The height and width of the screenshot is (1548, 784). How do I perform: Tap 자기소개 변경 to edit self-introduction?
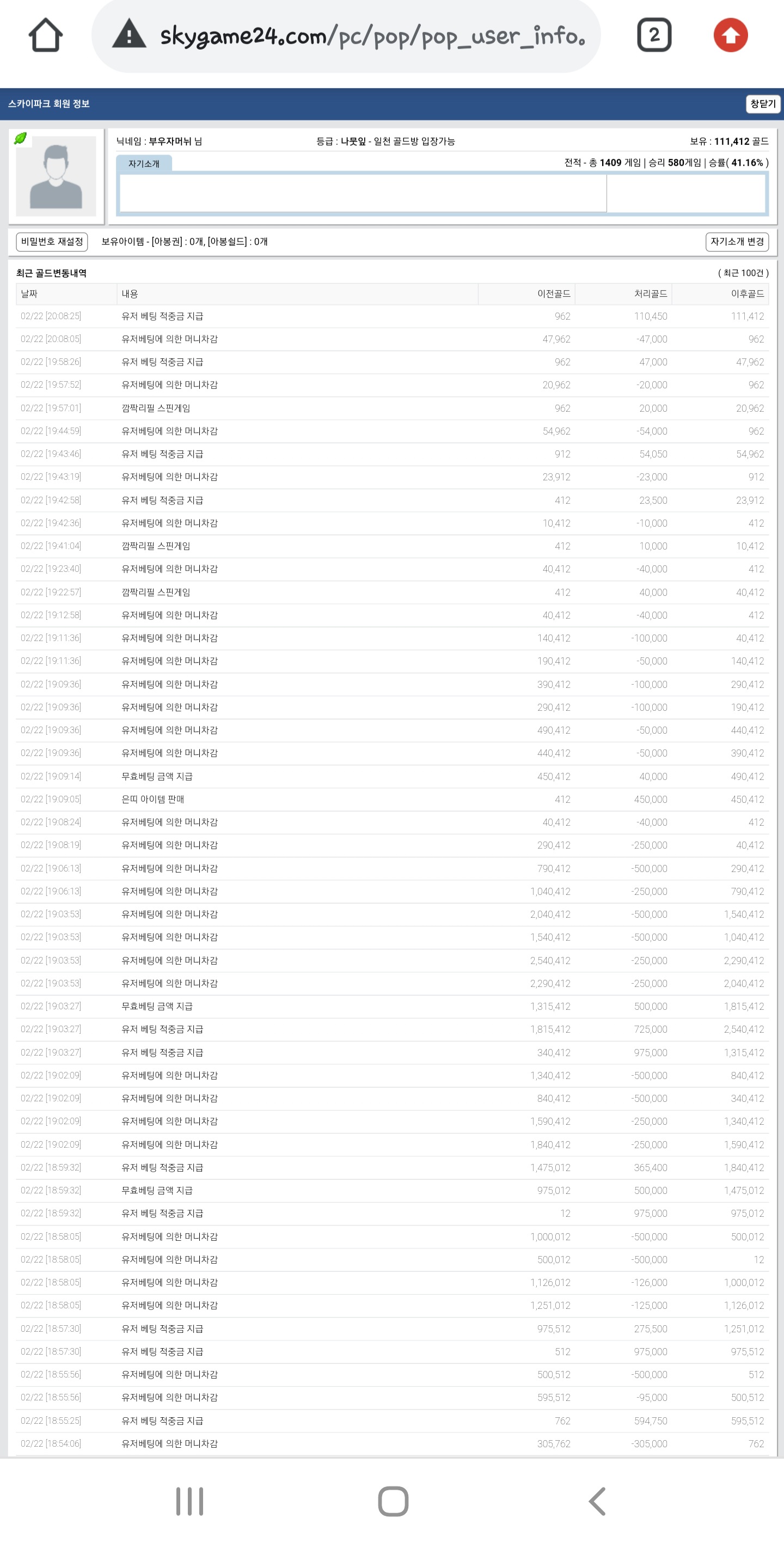click(x=737, y=242)
